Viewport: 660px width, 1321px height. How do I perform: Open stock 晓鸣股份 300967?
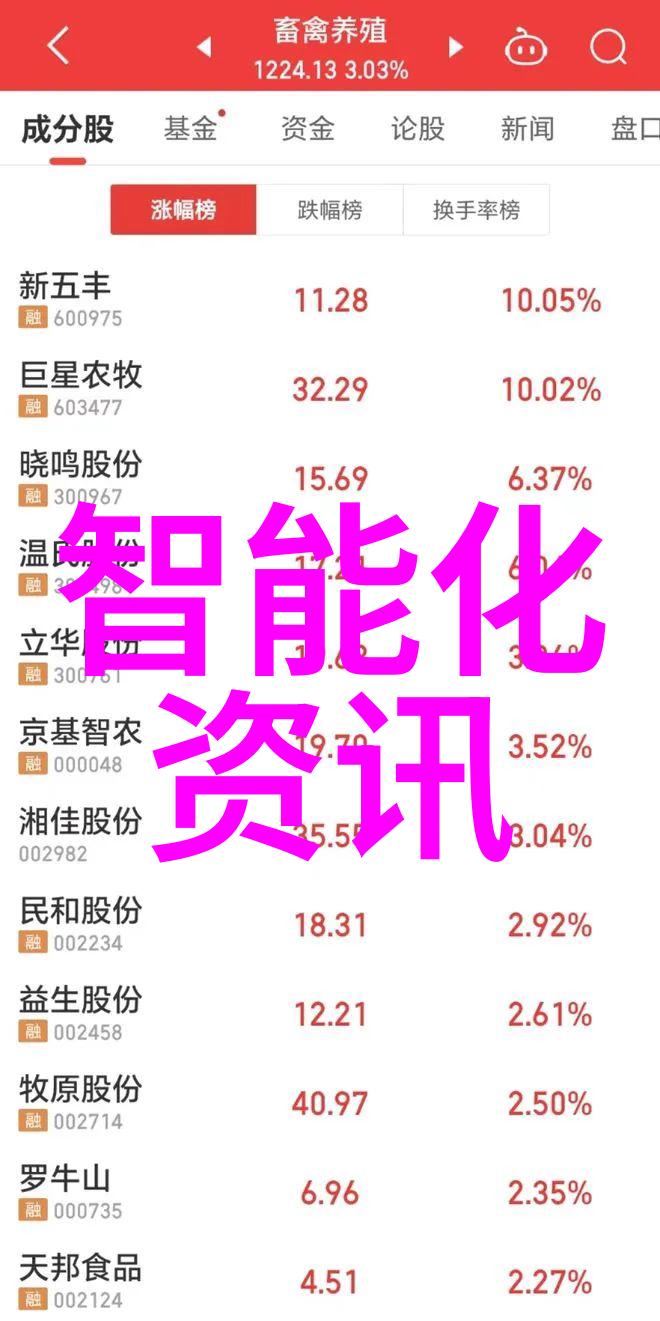[330, 478]
